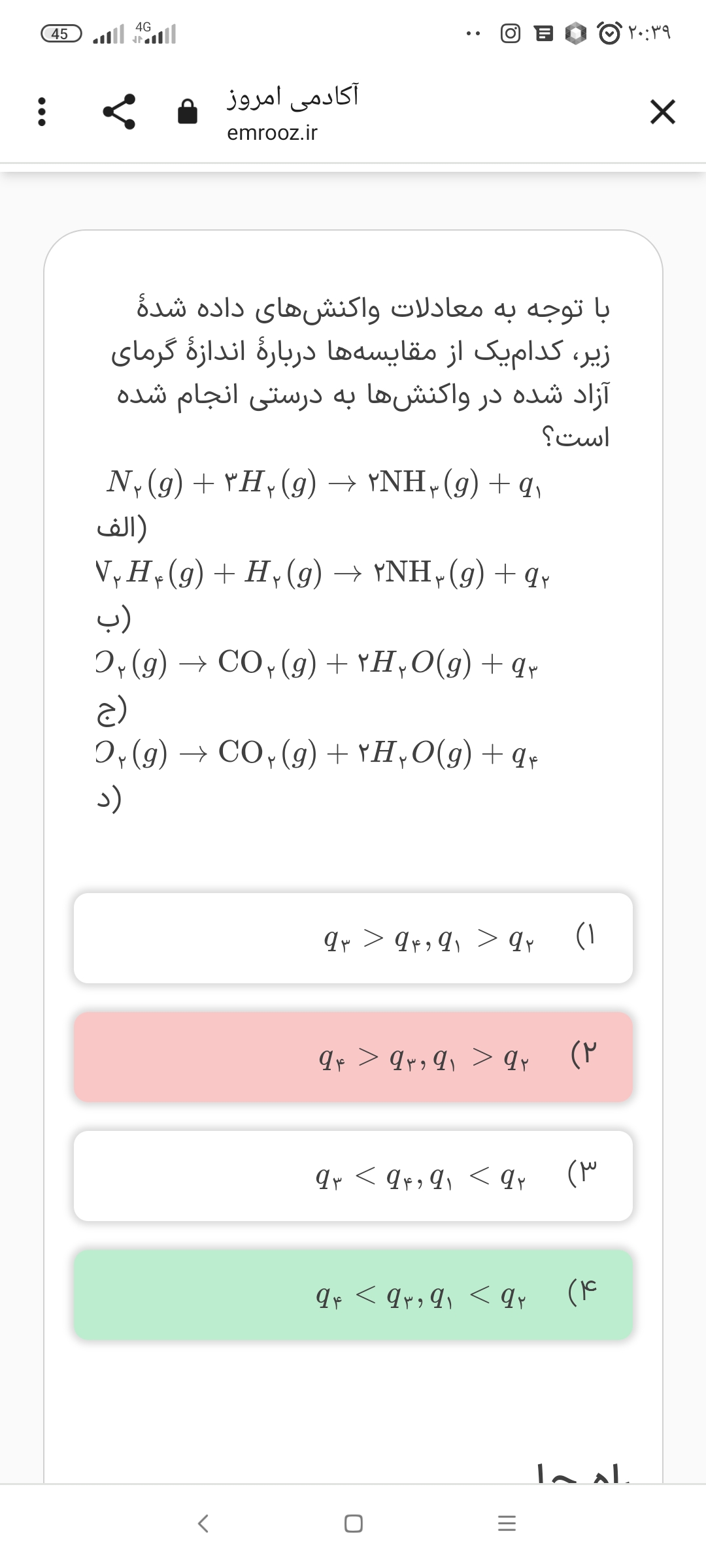Go back with system back button

(x=203, y=1524)
